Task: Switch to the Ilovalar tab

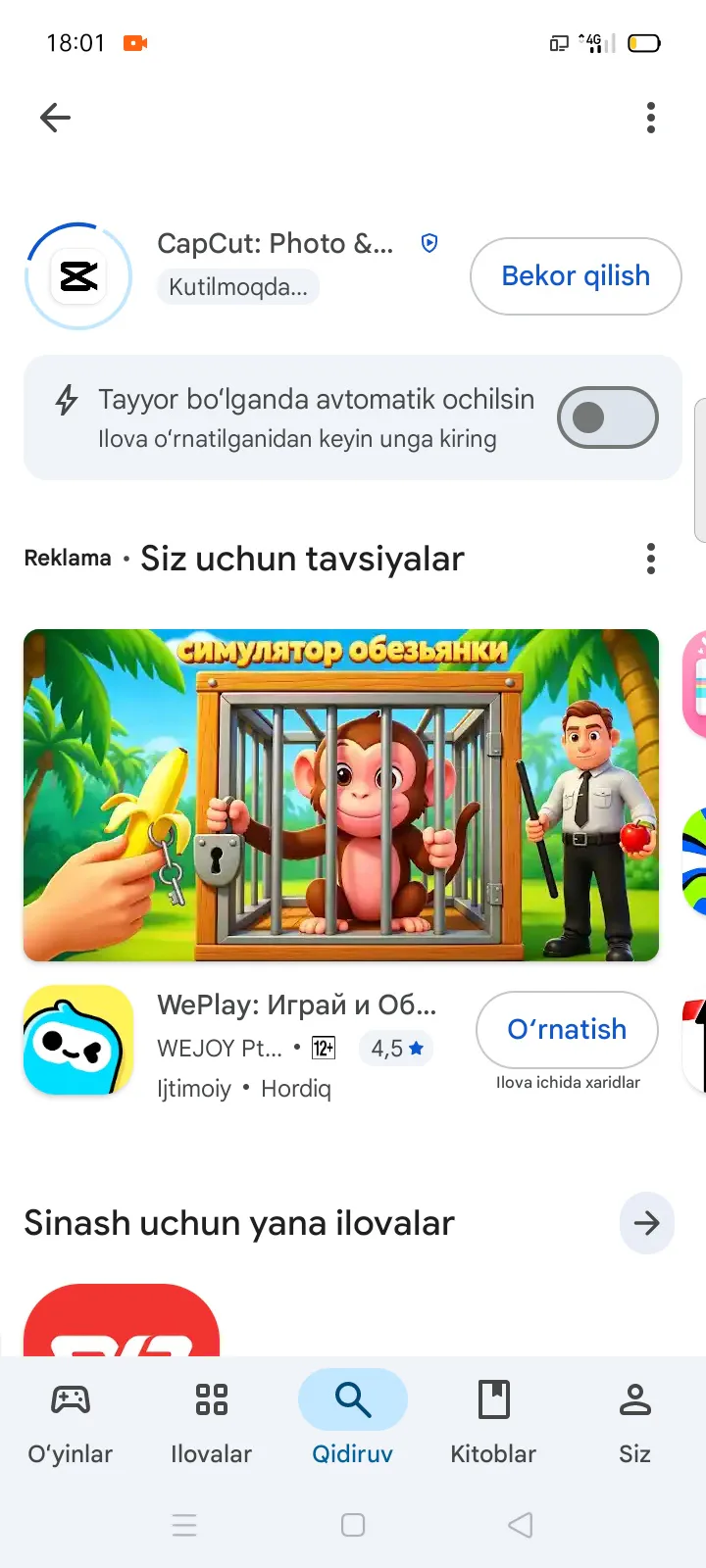Action: point(212,1423)
